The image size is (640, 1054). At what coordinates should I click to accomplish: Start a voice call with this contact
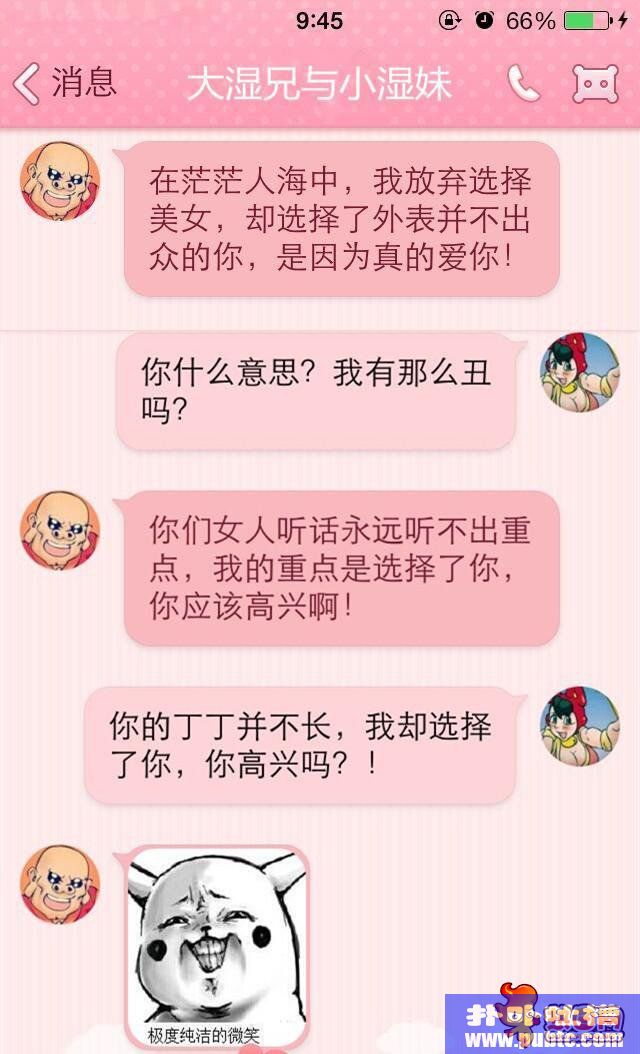[523, 85]
